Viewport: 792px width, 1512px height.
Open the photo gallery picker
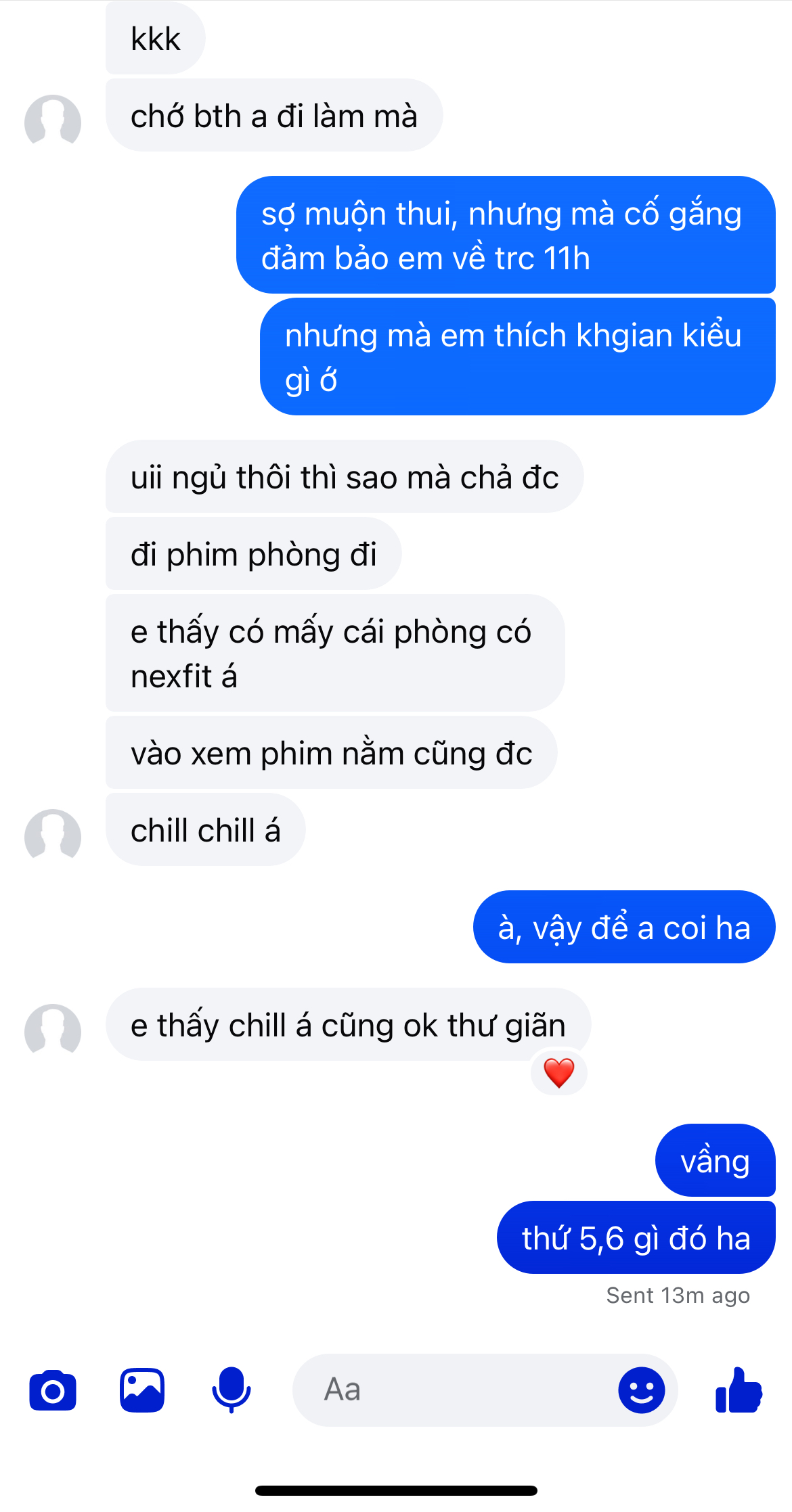(142, 1390)
